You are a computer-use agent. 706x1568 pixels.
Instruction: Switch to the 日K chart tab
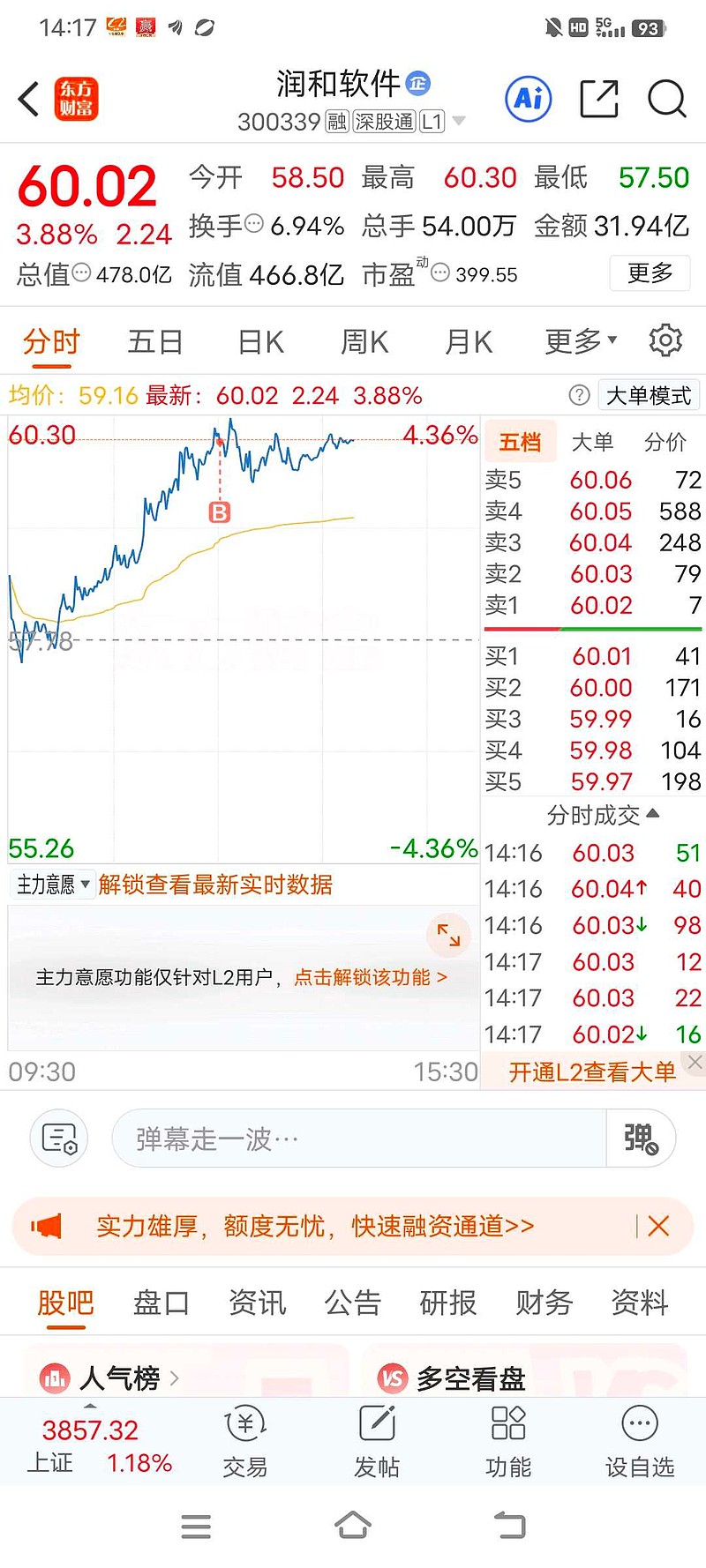(261, 342)
